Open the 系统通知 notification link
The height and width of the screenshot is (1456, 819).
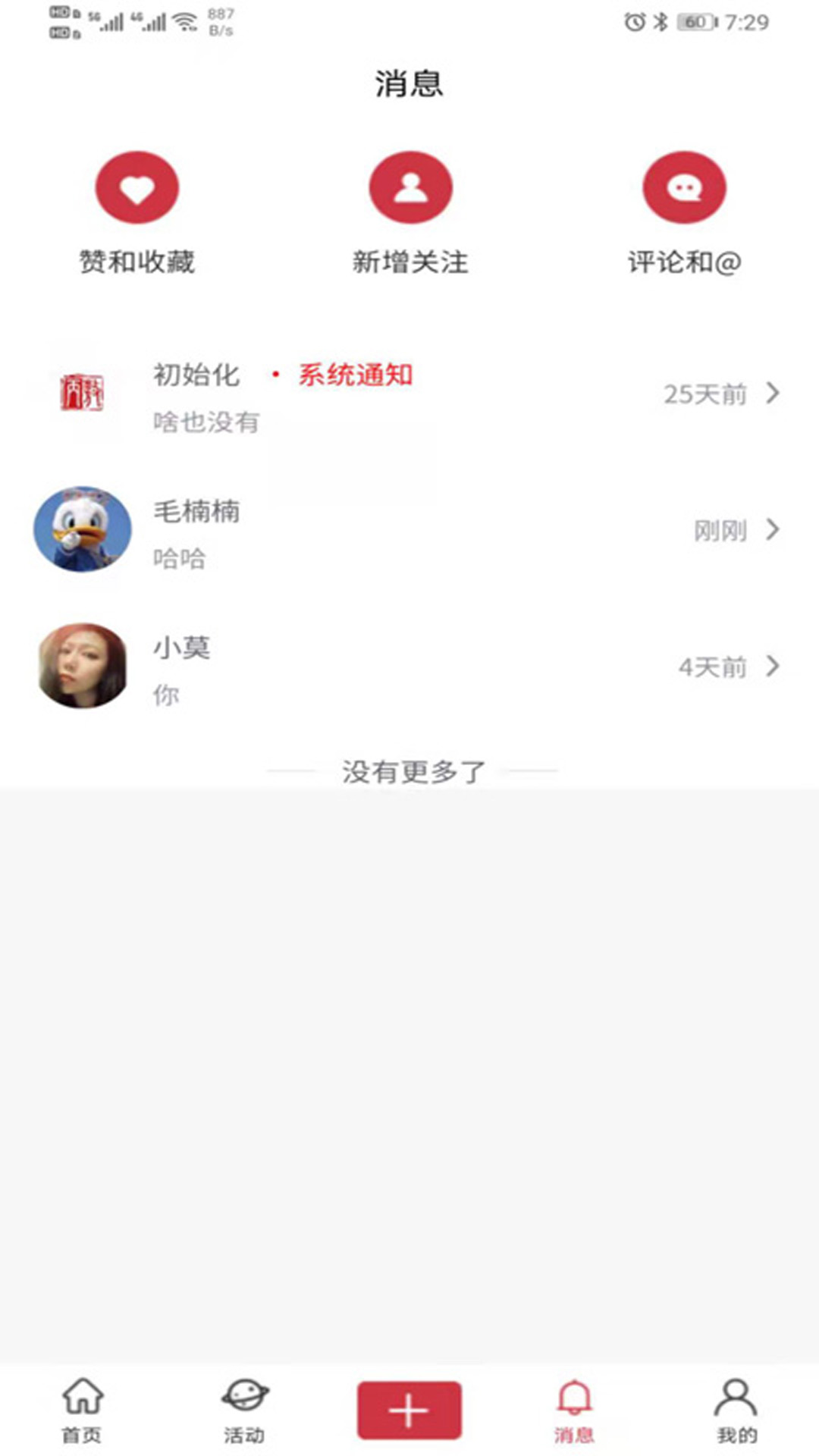click(x=356, y=375)
